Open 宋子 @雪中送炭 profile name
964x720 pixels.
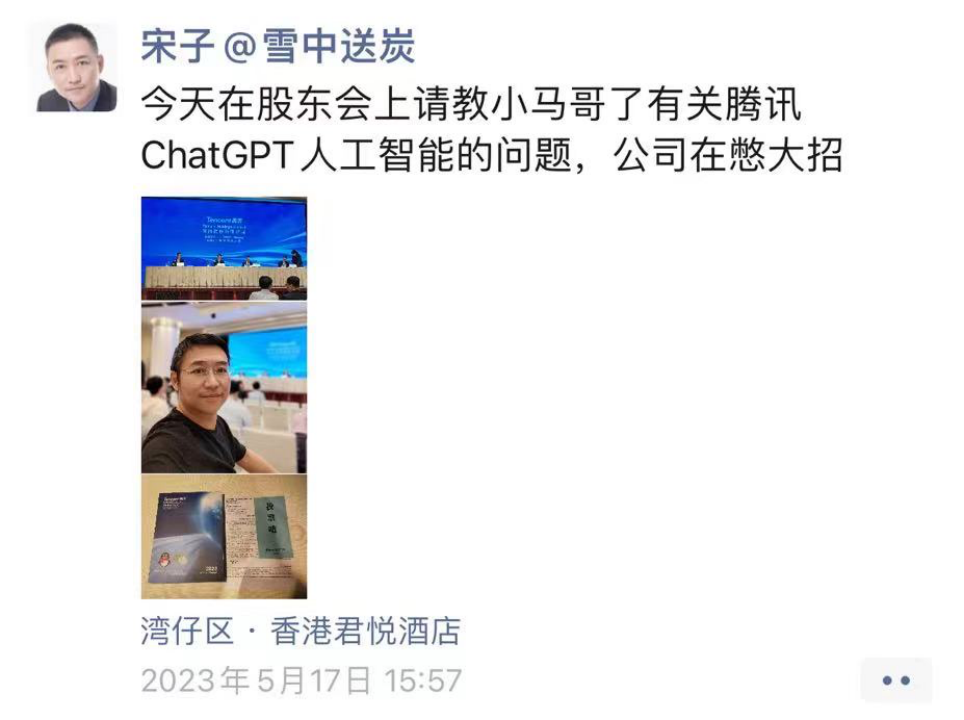278,47
